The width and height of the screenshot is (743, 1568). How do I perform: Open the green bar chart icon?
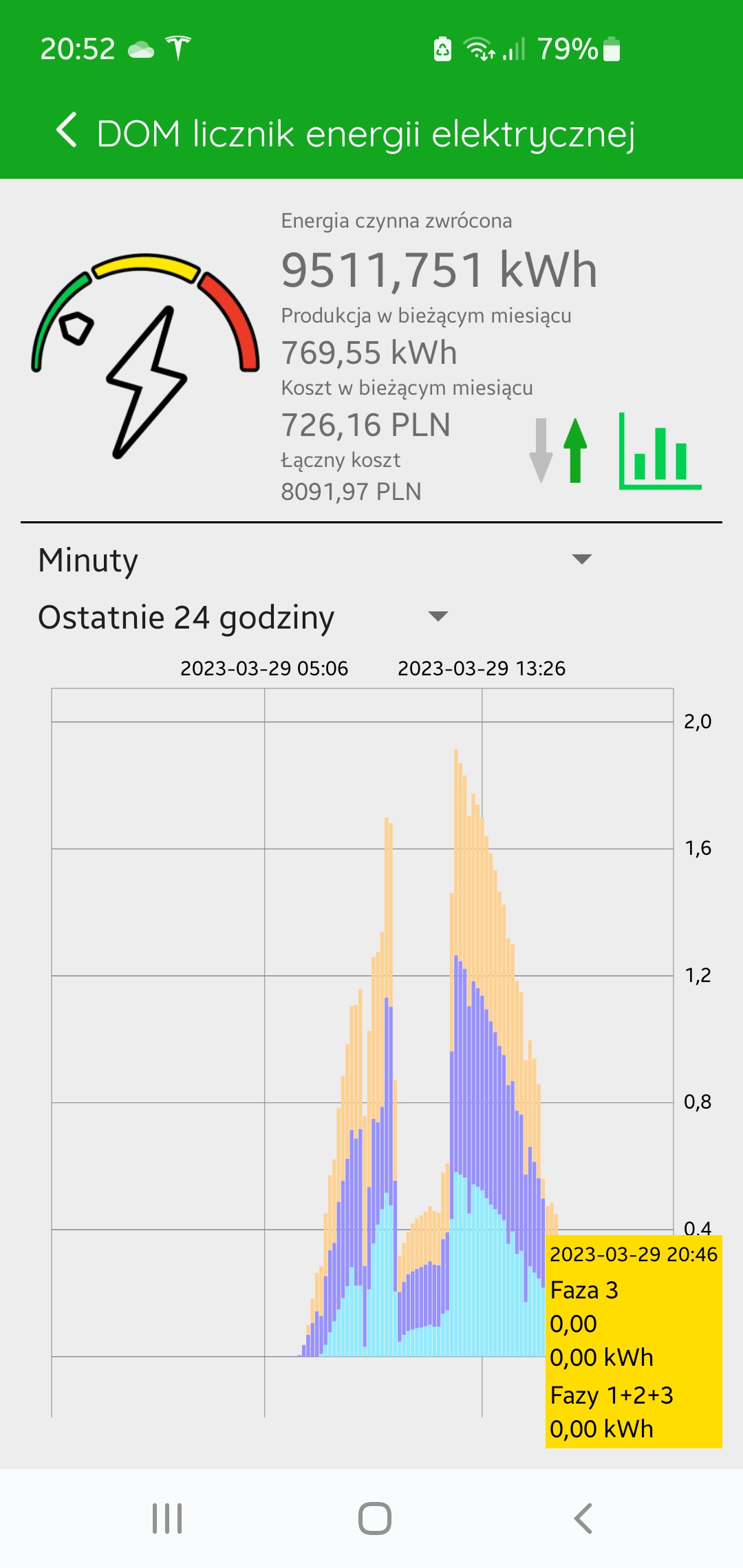(660, 451)
